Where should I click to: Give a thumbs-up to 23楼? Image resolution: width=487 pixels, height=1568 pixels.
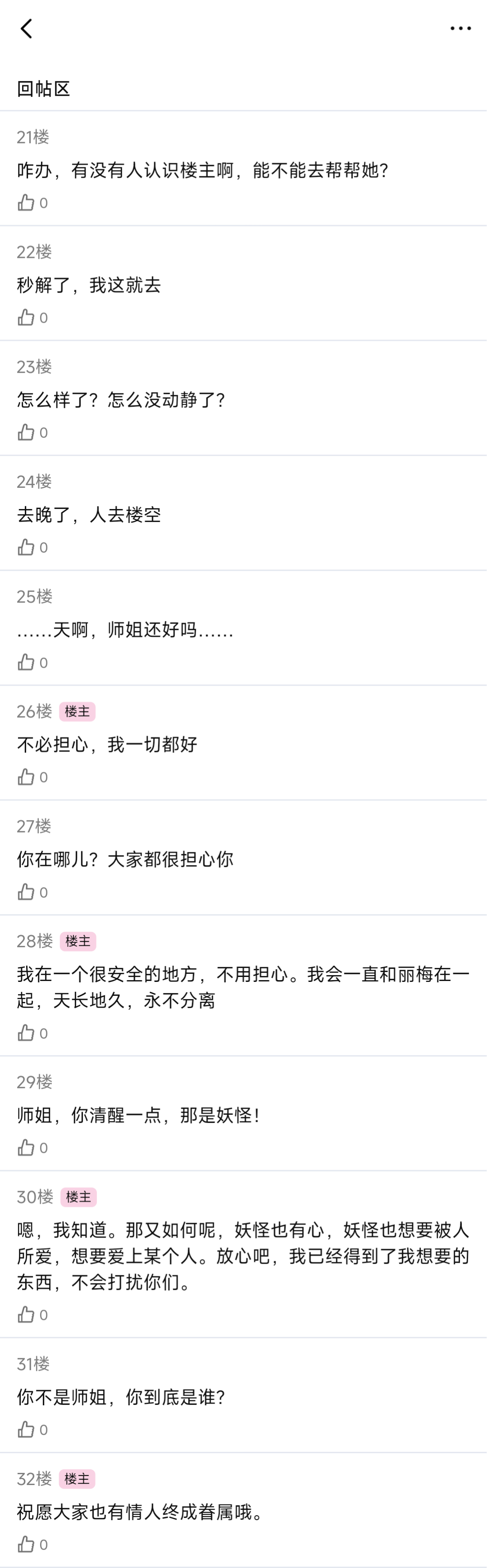click(x=26, y=433)
